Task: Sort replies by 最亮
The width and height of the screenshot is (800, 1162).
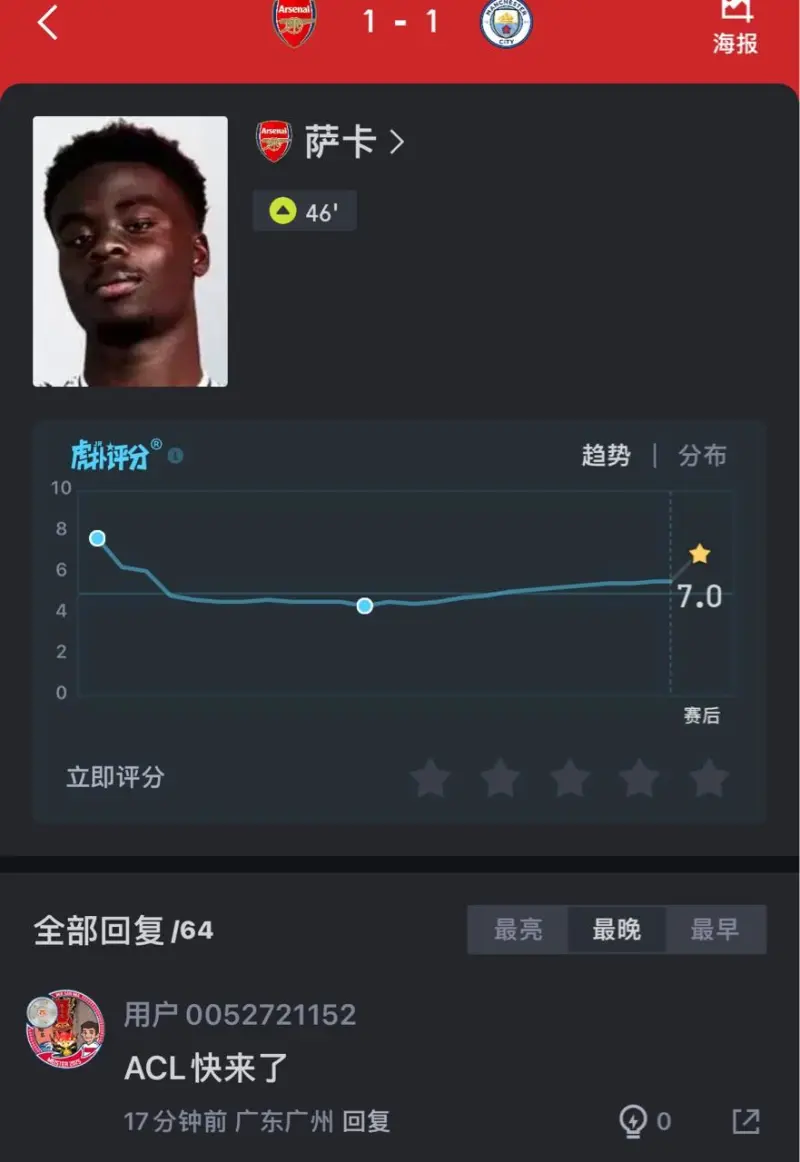Action: point(518,930)
